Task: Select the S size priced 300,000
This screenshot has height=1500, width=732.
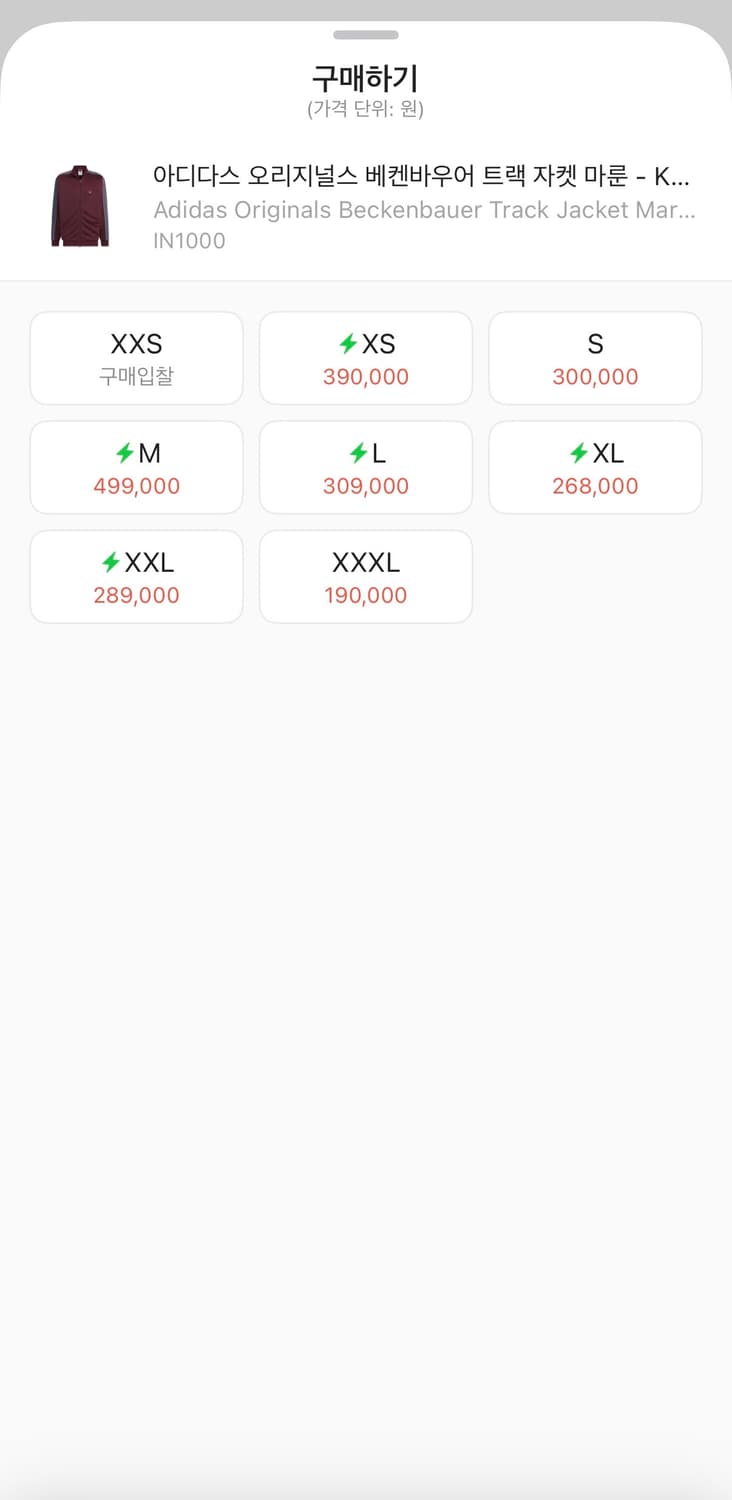Action: pyautogui.click(x=595, y=358)
